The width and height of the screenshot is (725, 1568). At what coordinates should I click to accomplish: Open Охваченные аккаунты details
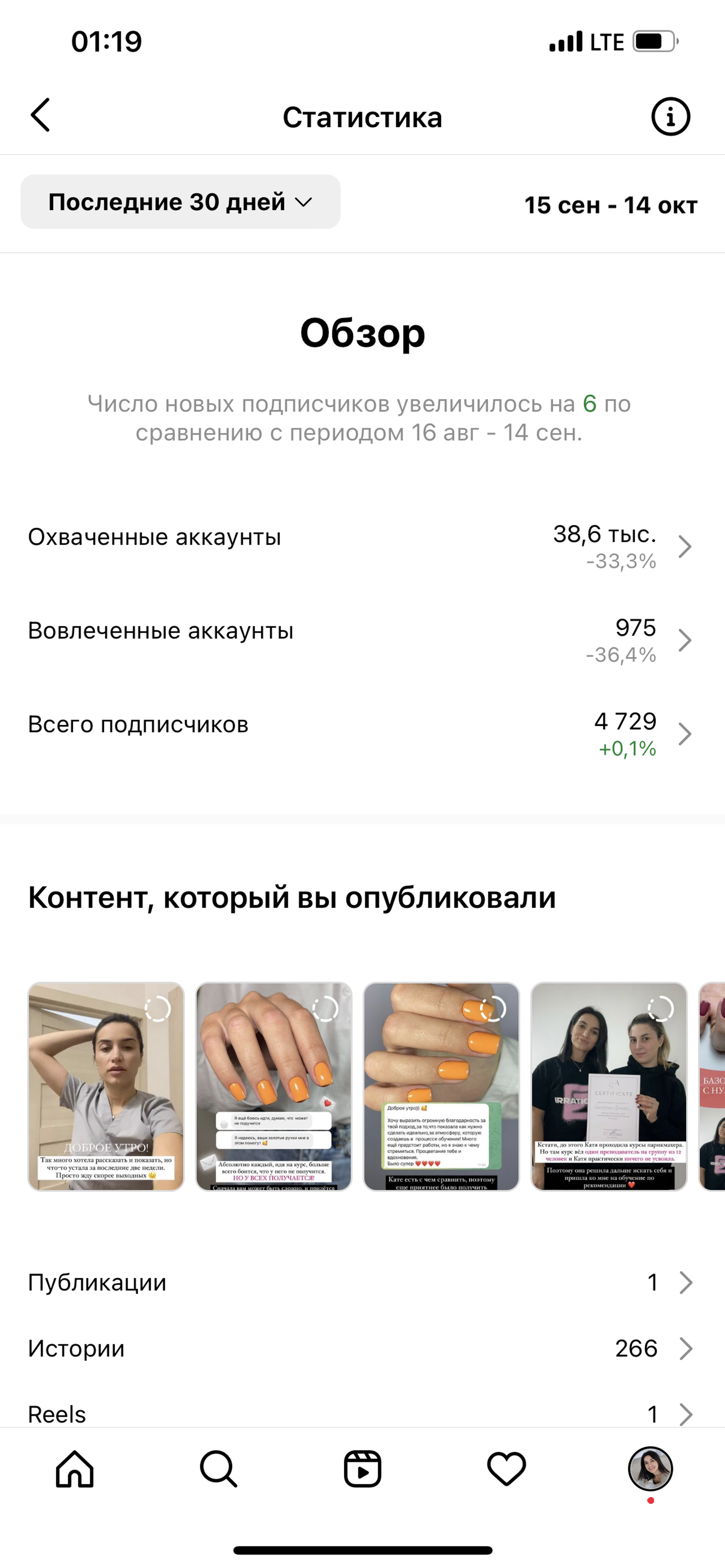362,546
